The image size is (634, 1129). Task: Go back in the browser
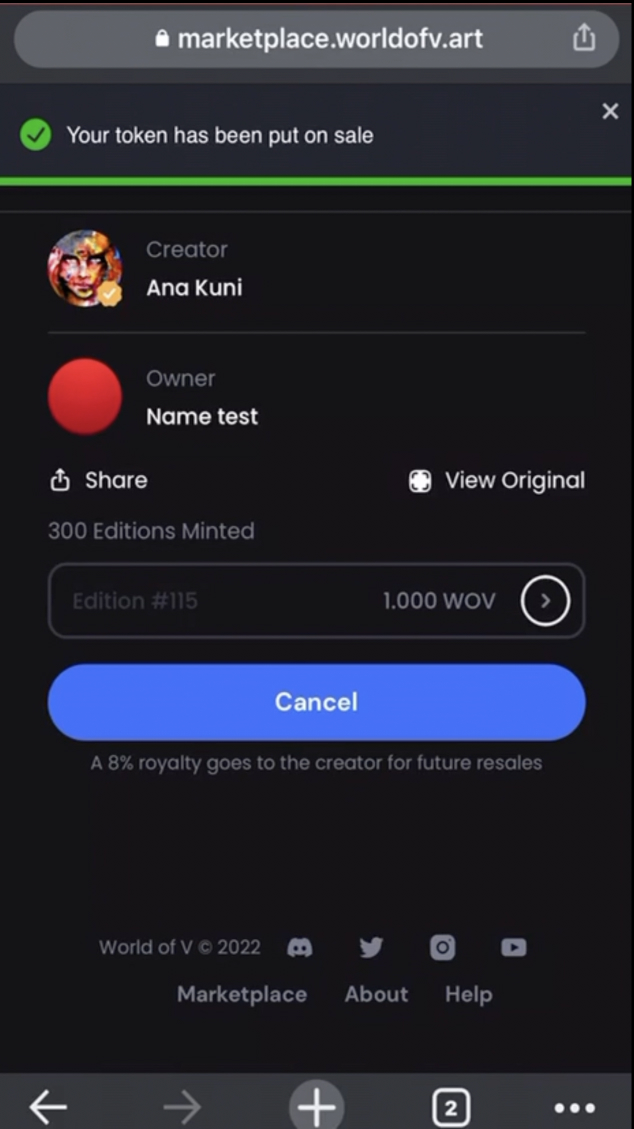pyautogui.click(x=48, y=1106)
